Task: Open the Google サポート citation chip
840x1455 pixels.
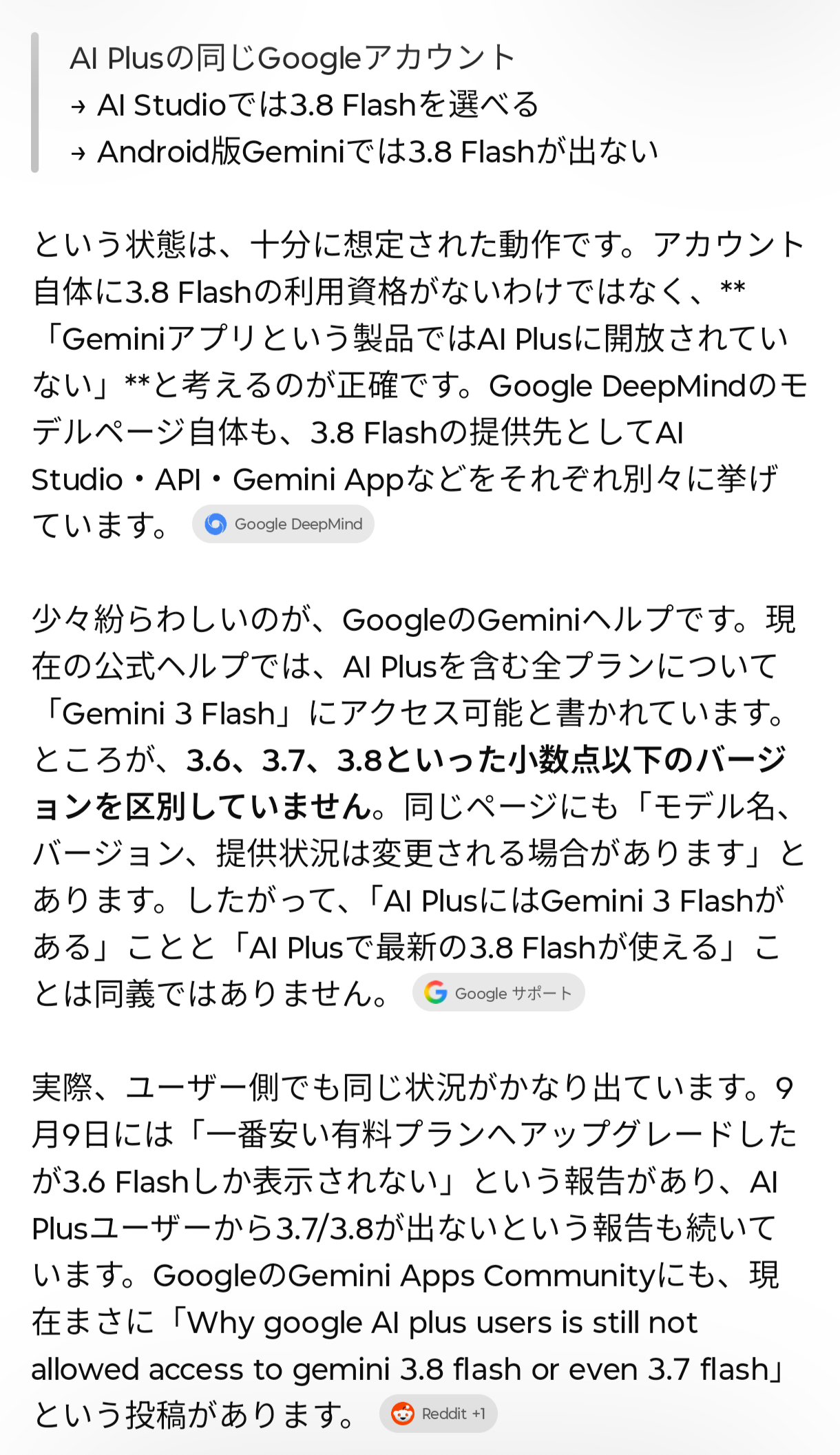Action: tap(498, 992)
